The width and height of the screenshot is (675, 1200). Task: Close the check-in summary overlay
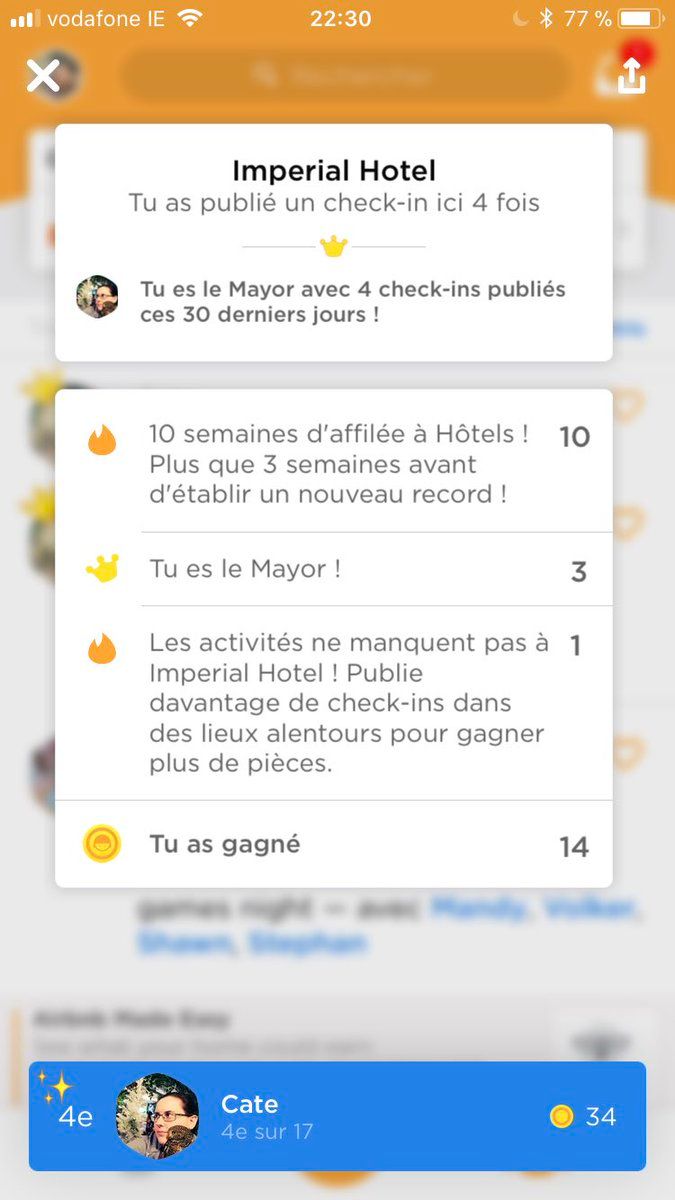click(x=43, y=75)
